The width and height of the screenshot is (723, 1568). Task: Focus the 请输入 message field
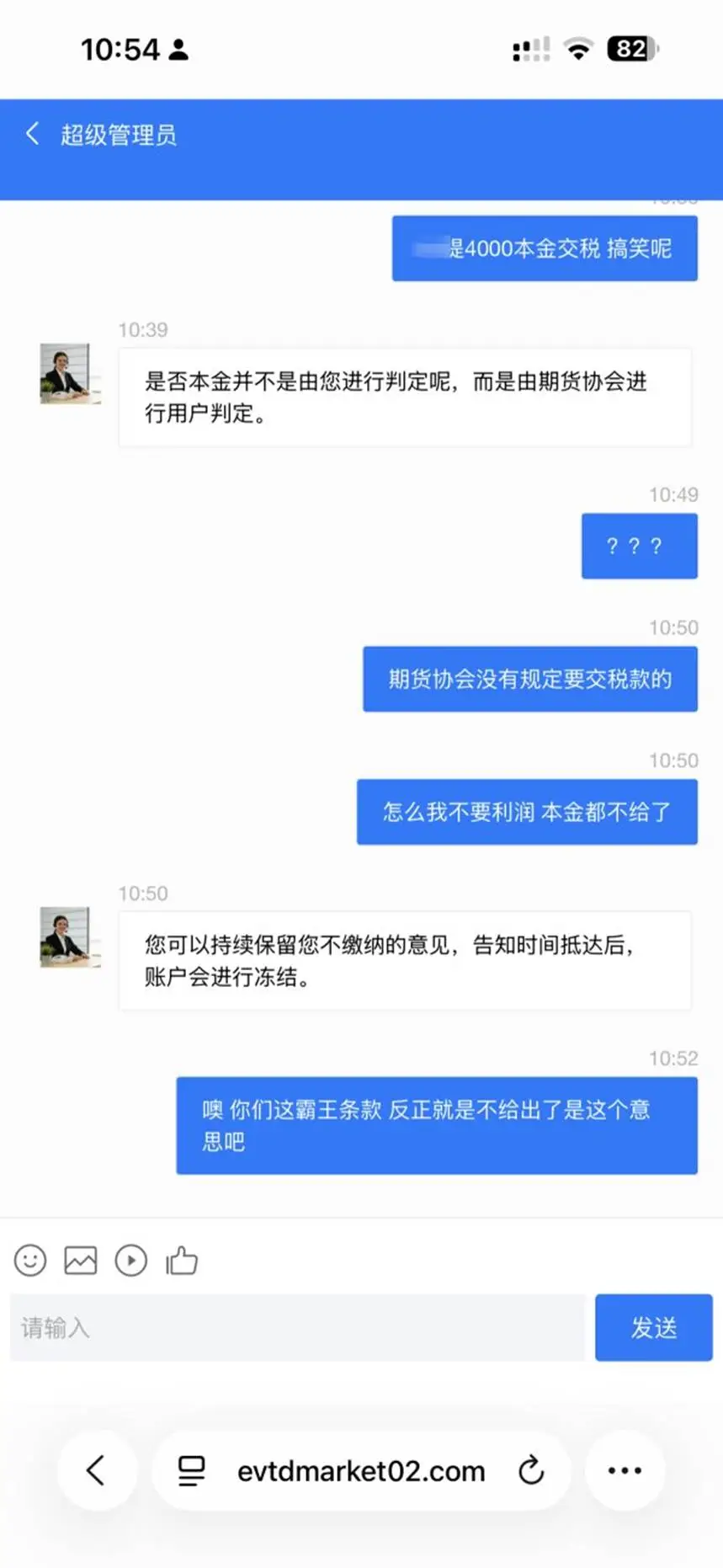click(x=297, y=1327)
